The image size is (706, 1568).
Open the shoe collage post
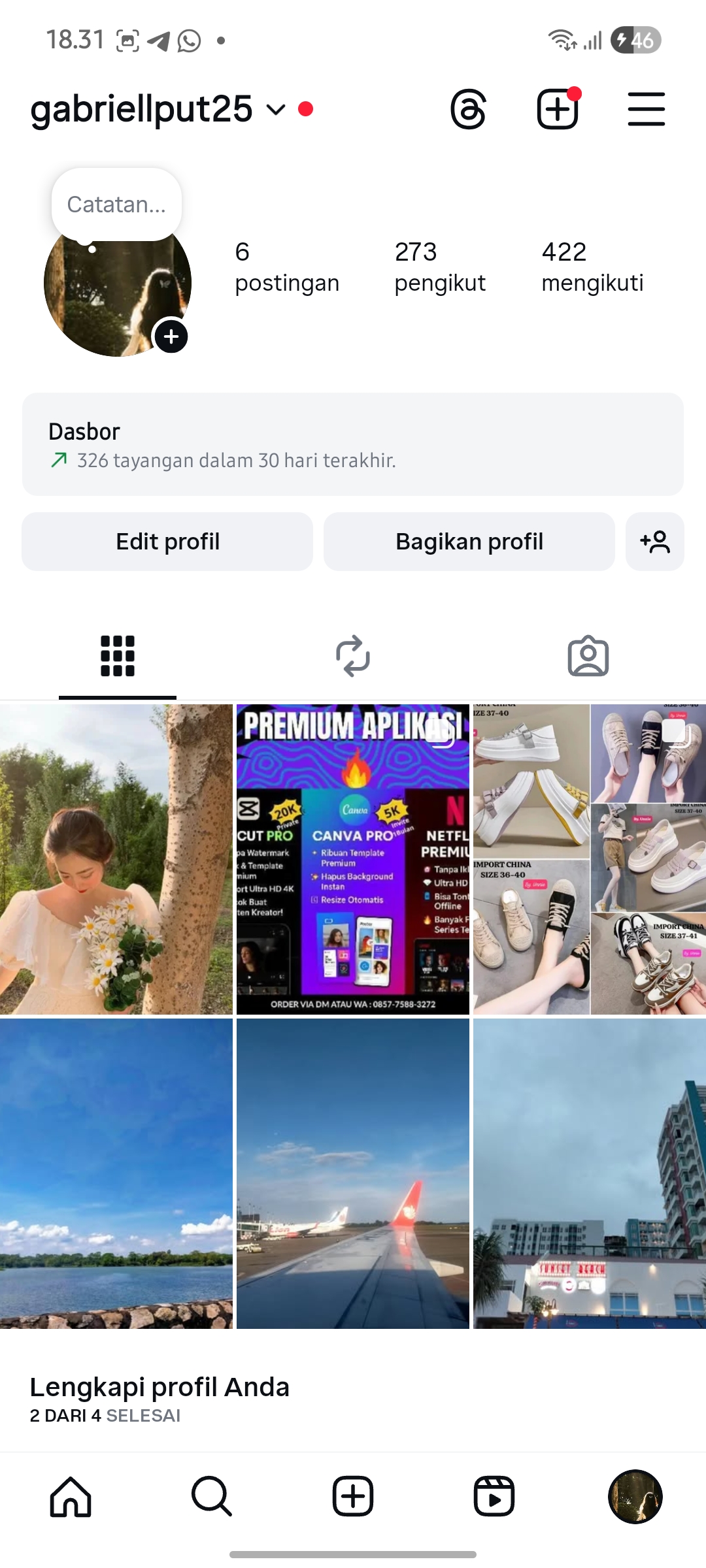click(x=590, y=859)
